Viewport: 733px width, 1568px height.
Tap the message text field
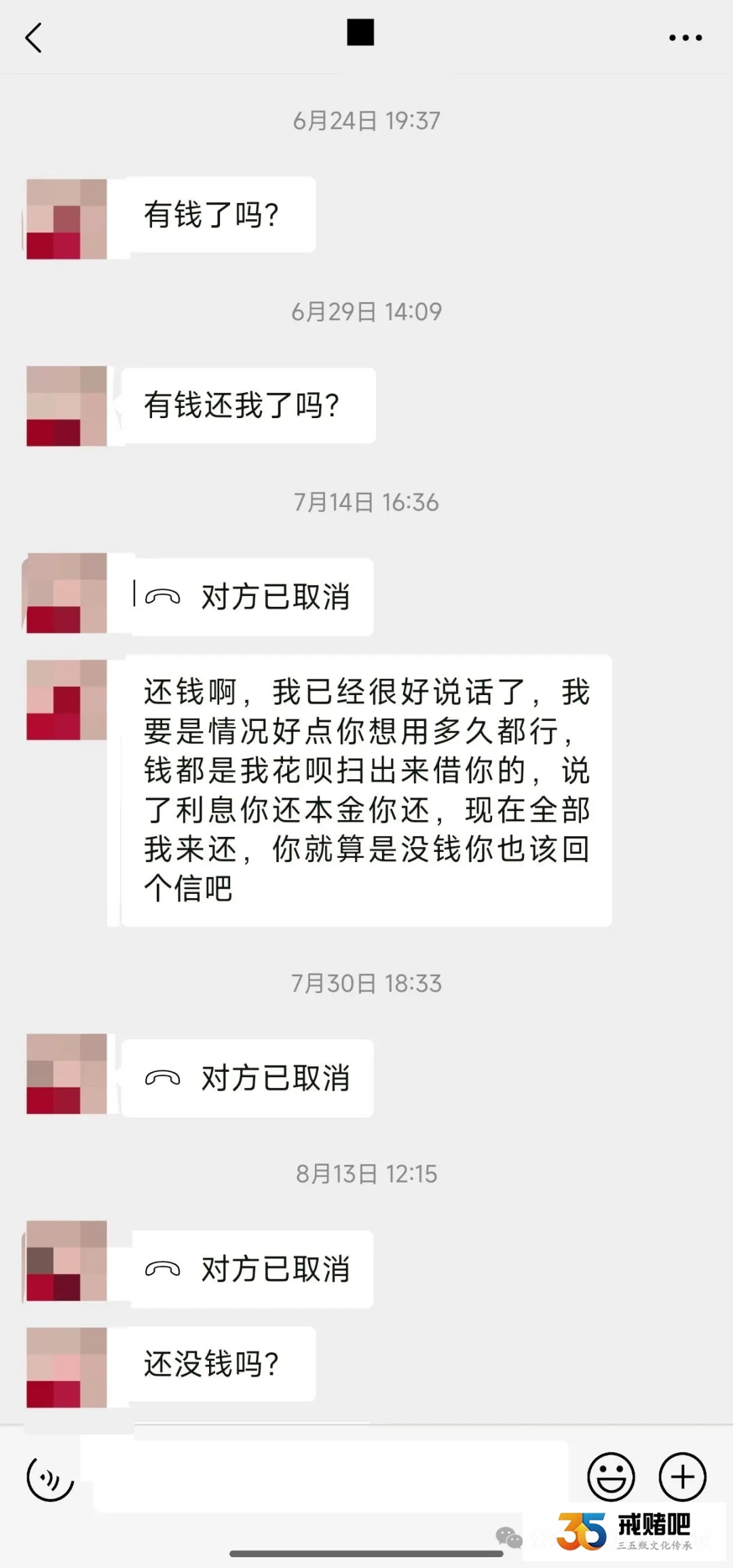[330, 1477]
